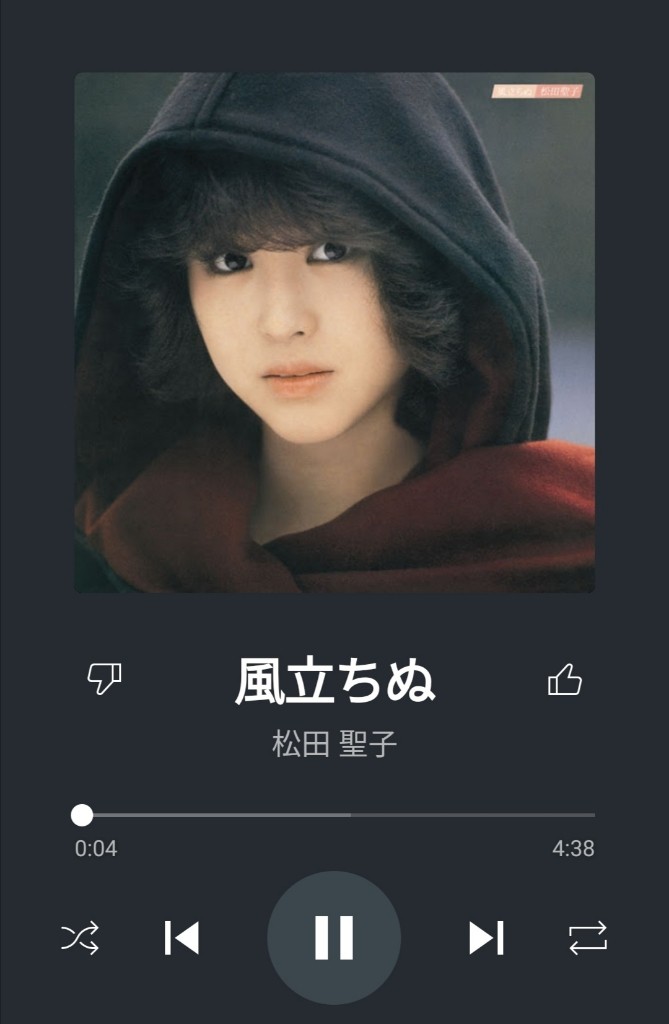Skip to the next track
The image size is (669, 1024).
[486, 938]
